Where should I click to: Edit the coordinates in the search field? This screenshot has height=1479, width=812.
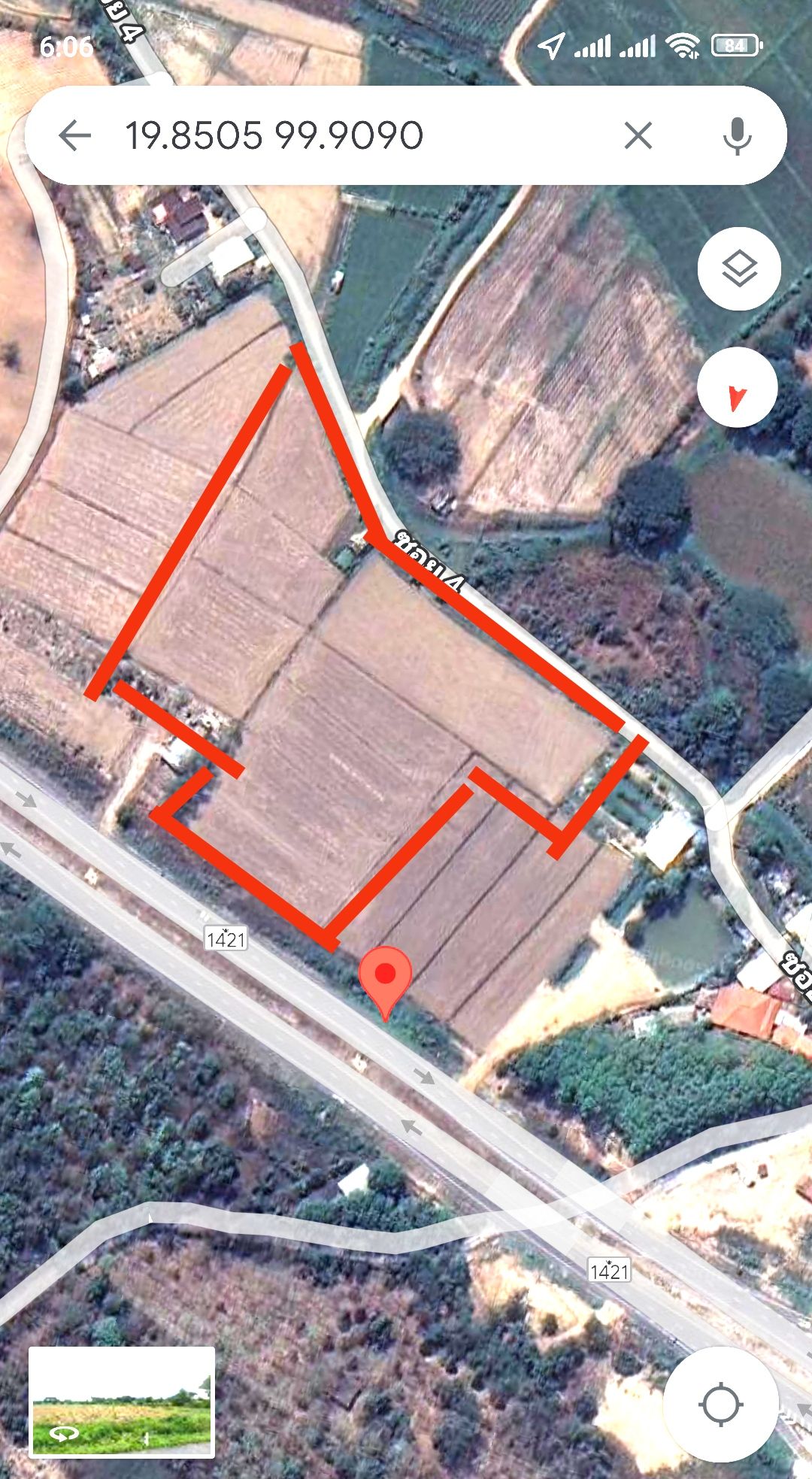click(x=274, y=136)
